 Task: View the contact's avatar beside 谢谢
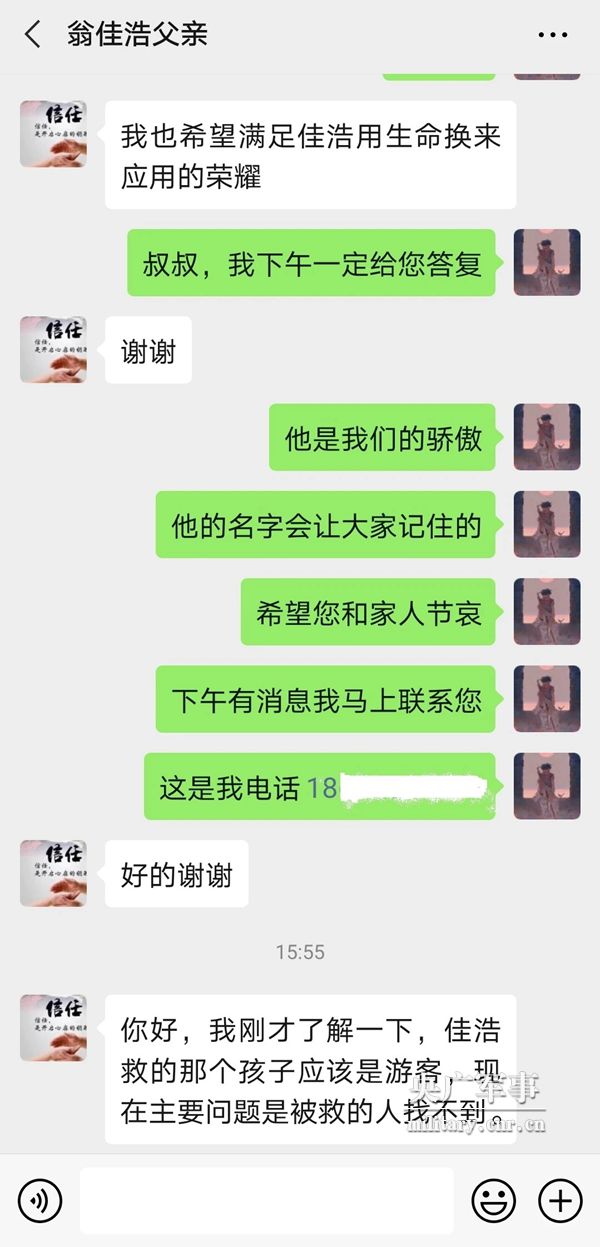(x=53, y=350)
